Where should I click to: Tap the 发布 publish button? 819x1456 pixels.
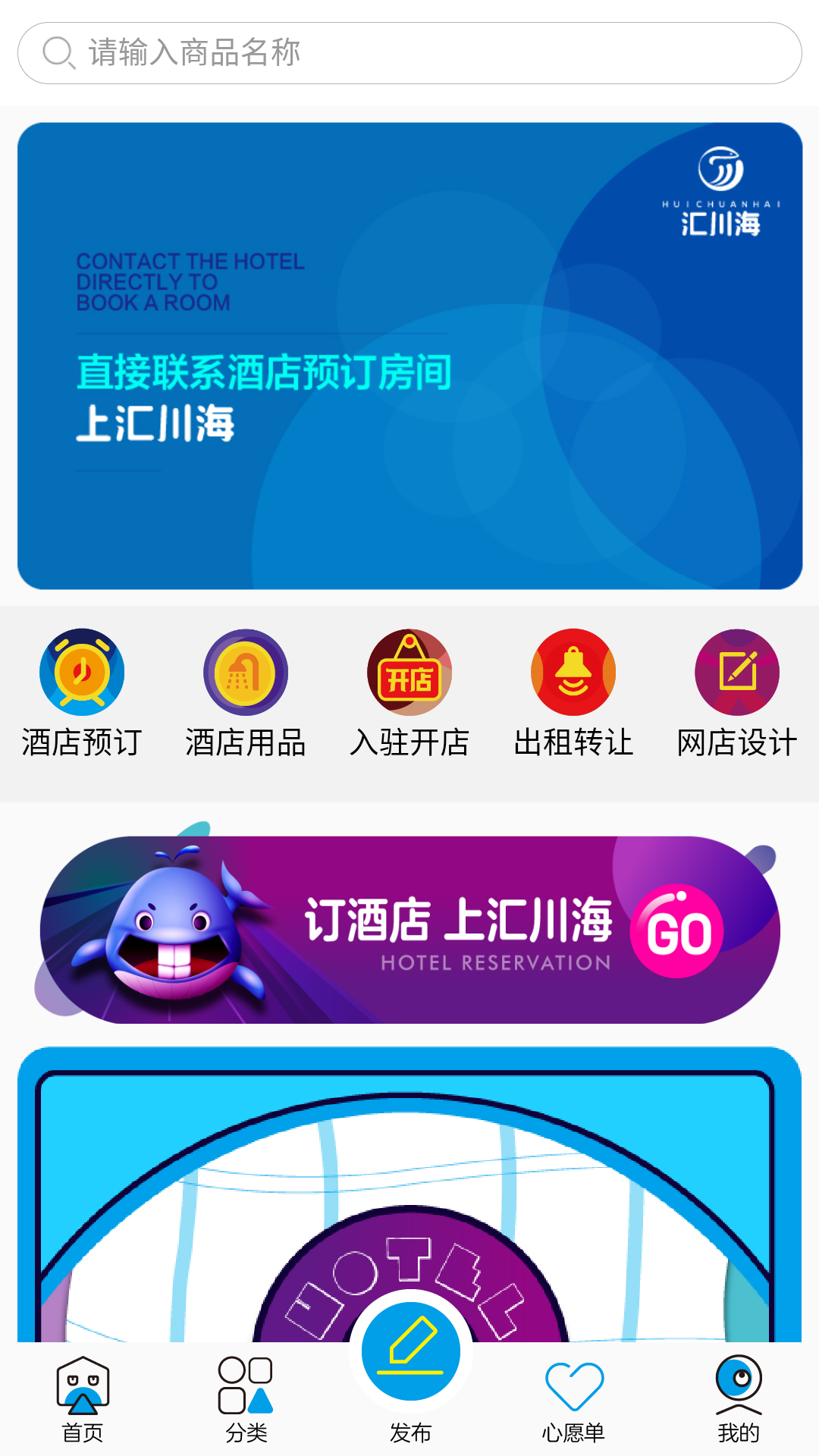[410, 1365]
